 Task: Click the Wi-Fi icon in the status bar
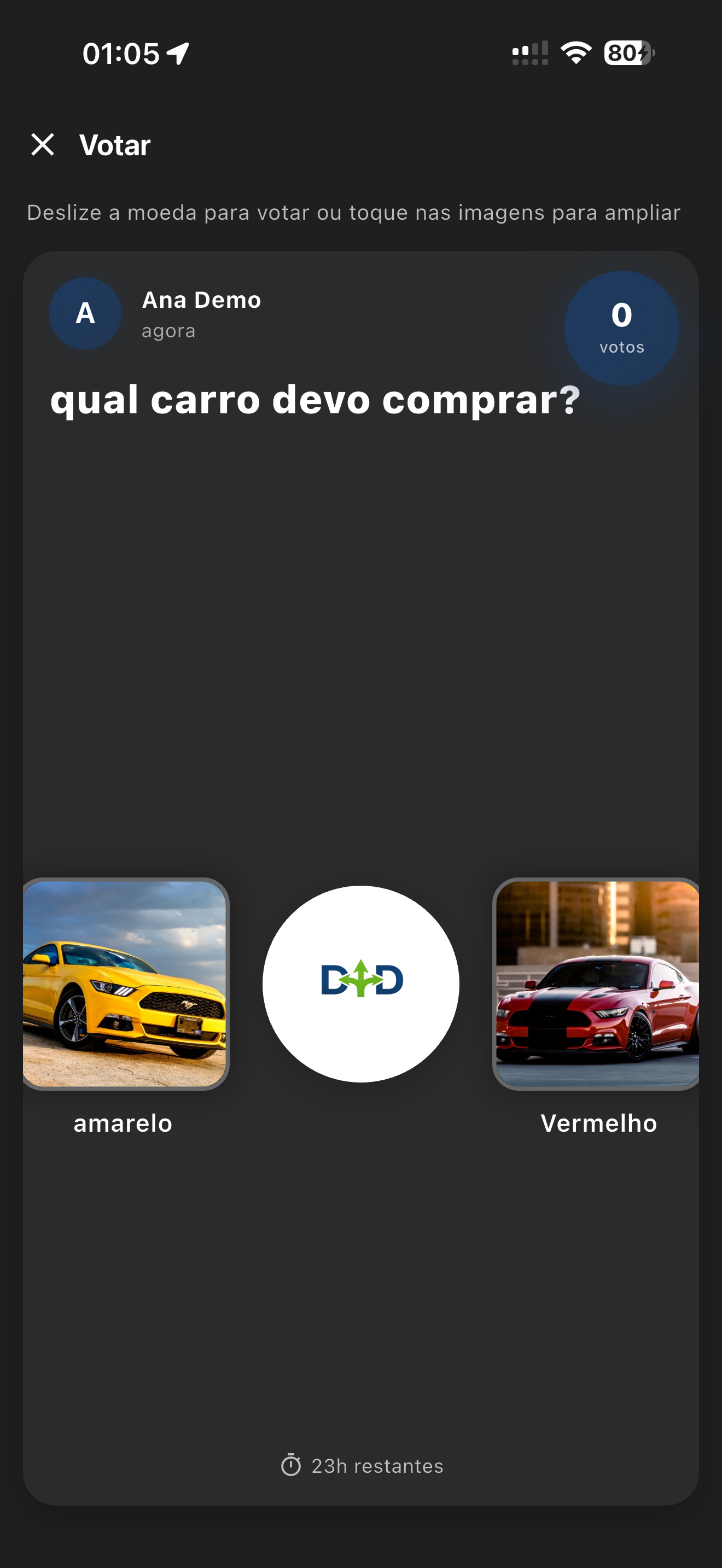click(575, 54)
